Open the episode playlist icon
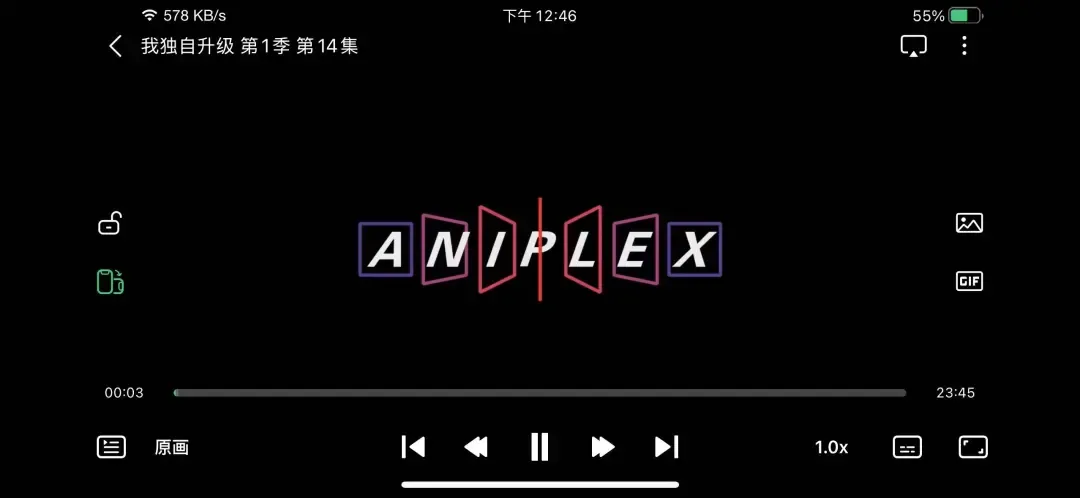This screenshot has height=498, width=1080. (111, 447)
